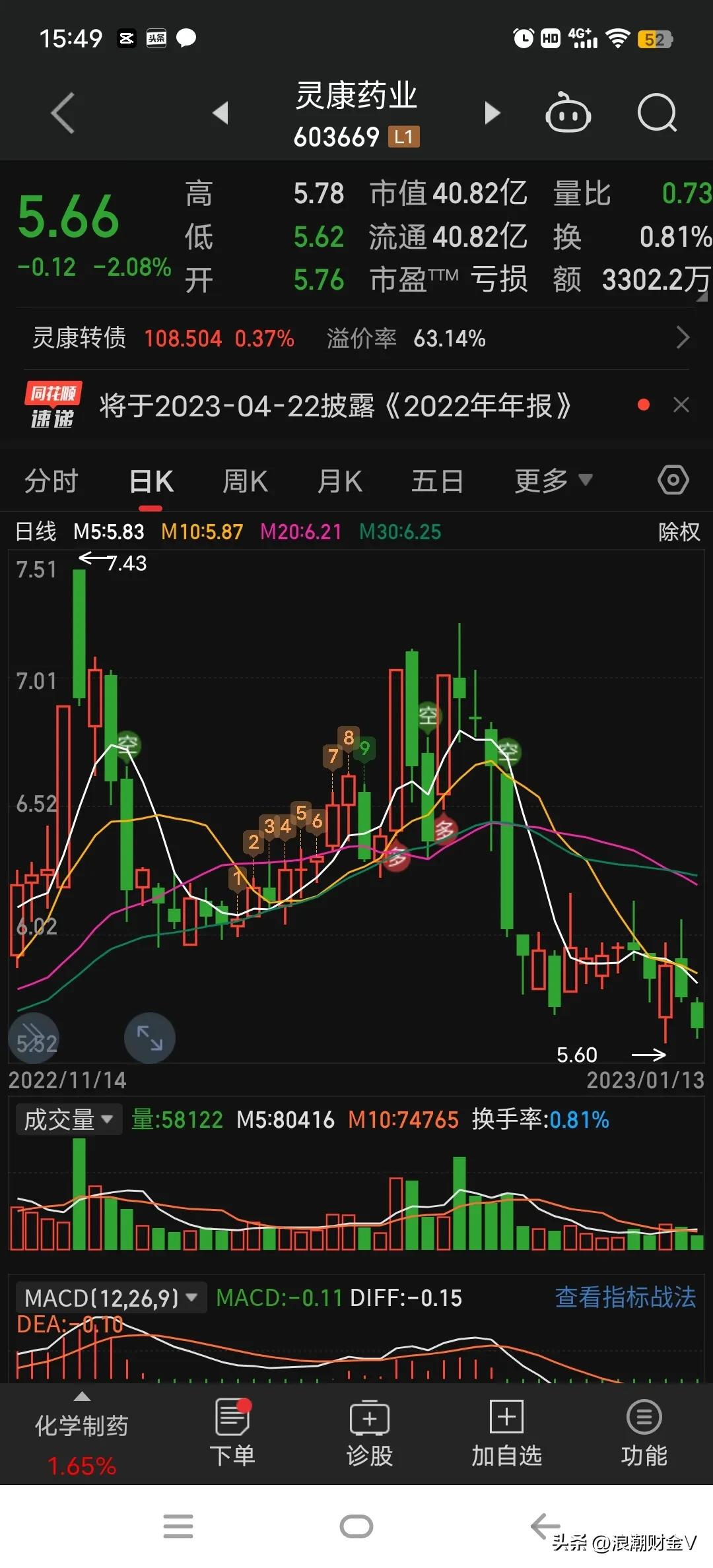Tap the red unread dot on 速递 banner
713x1568 pixels.
(x=644, y=405)
